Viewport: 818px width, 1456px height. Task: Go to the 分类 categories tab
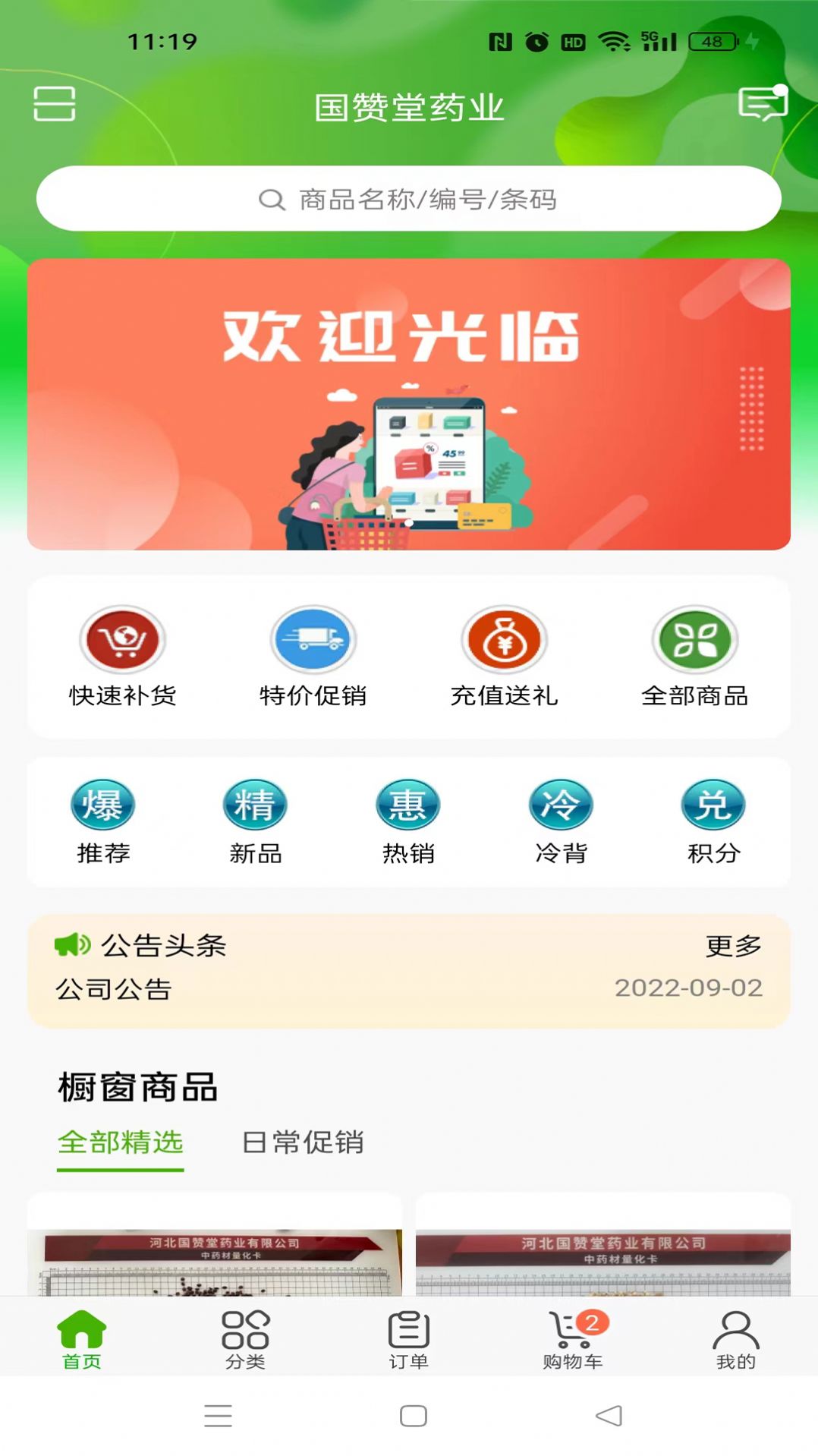(245, 1340)
